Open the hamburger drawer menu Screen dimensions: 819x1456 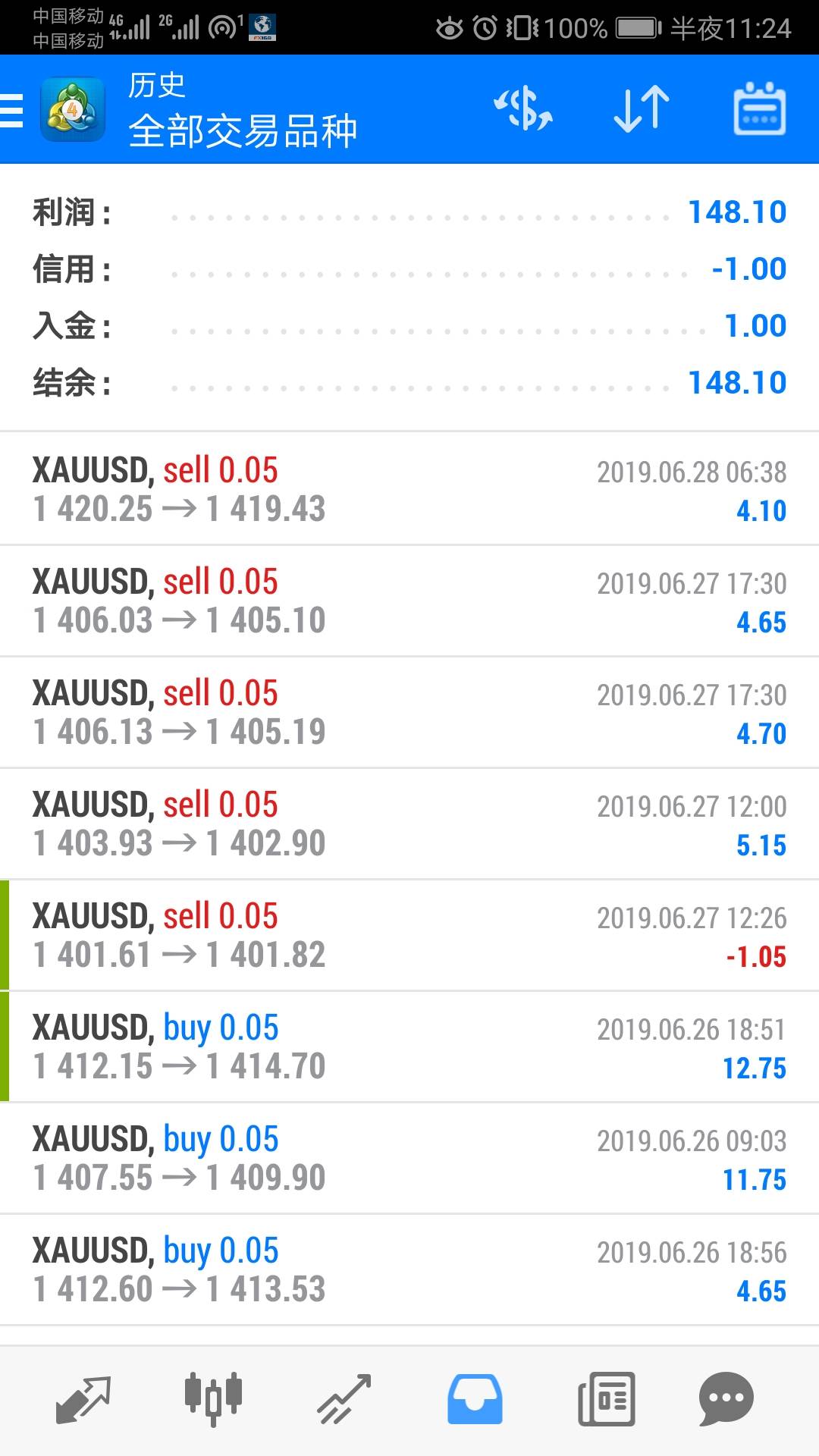[x=12, y=111]
